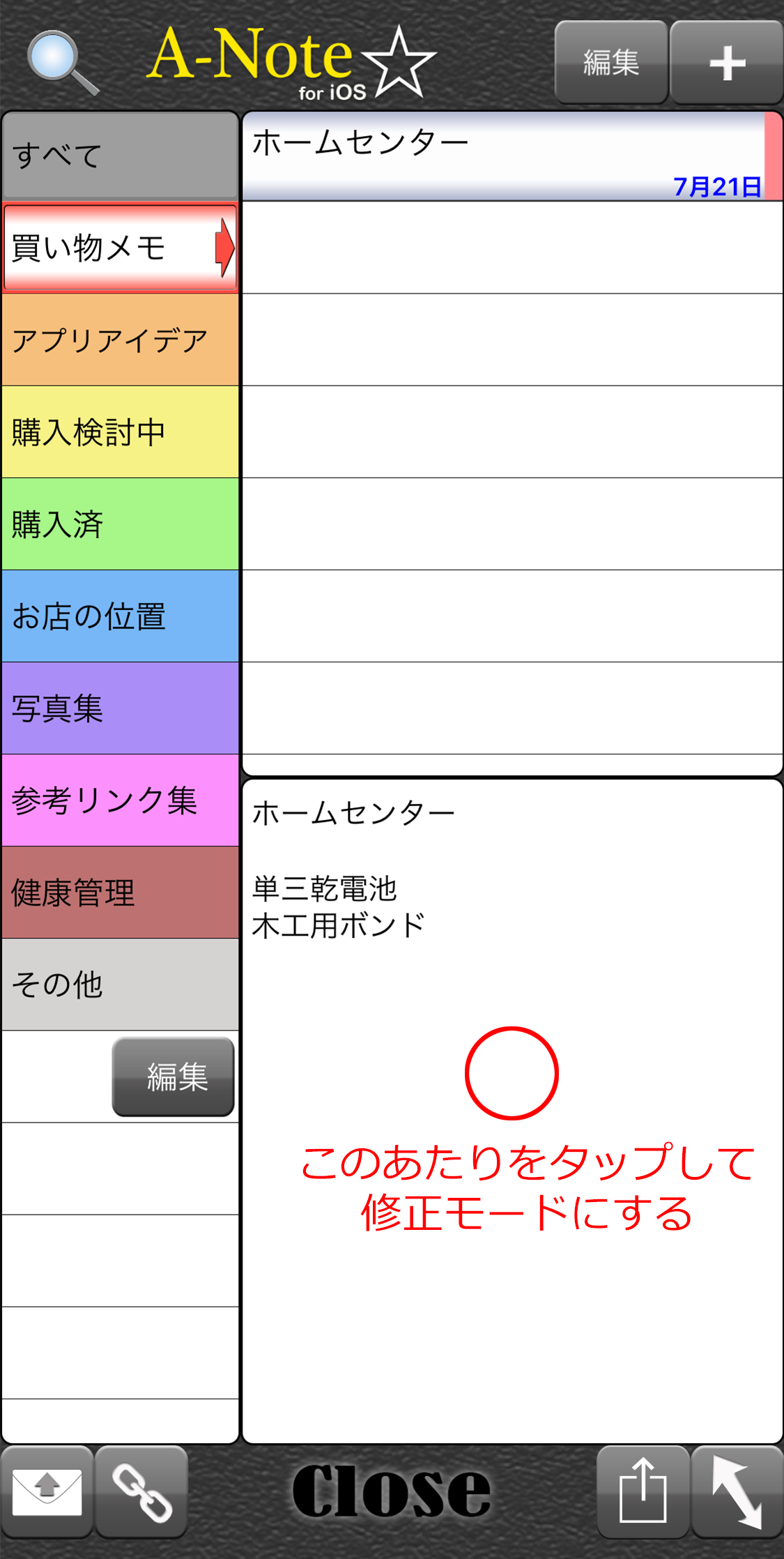Open search with the magnifying glass
This screenshot has height=1559, width=784.
coord(62,63)
